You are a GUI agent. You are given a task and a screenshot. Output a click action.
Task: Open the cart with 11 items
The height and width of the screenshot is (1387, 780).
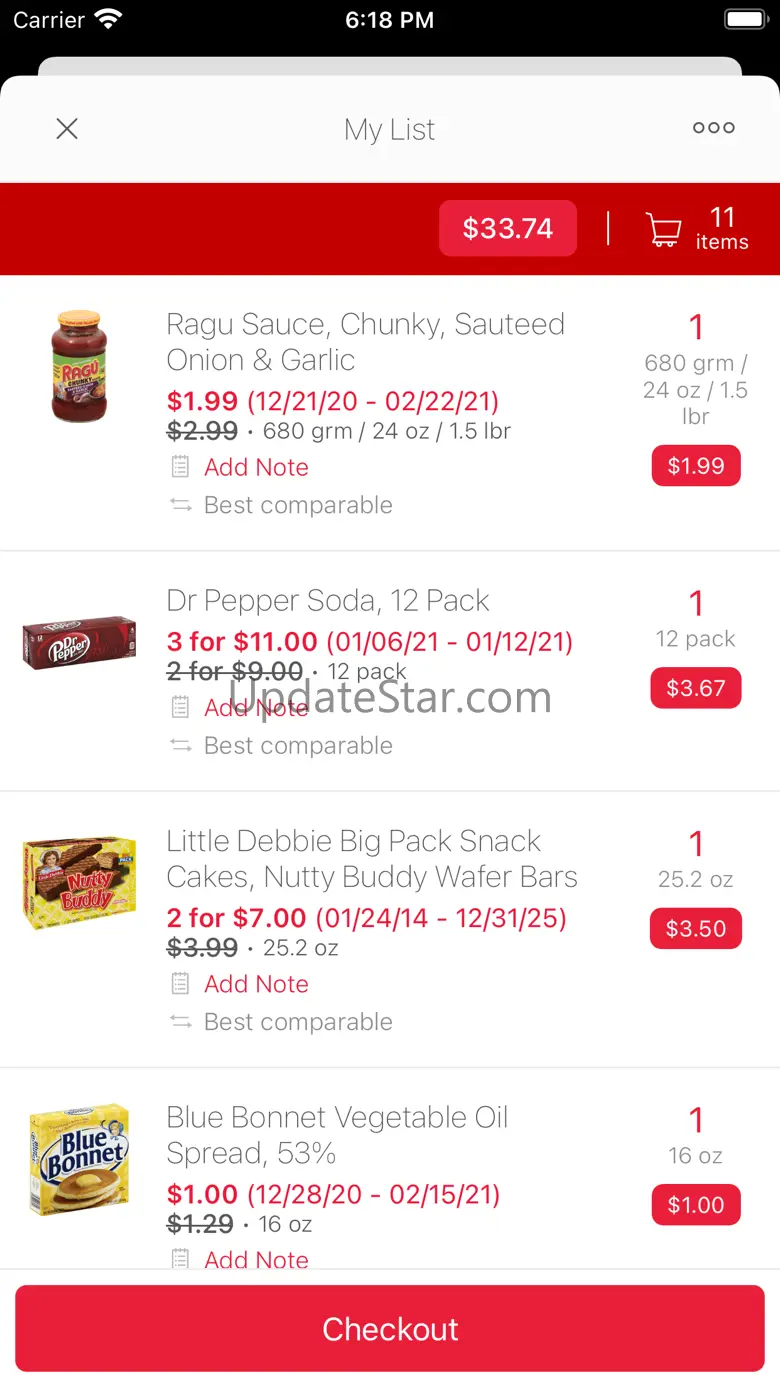pos(697,229)
